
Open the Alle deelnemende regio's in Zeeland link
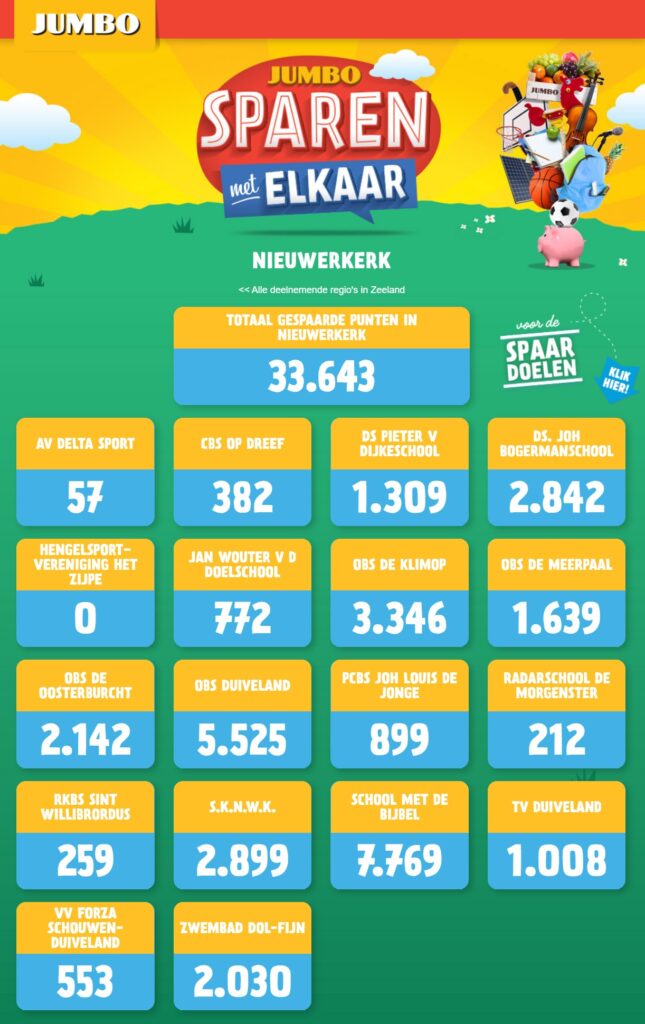click(322, 290)
